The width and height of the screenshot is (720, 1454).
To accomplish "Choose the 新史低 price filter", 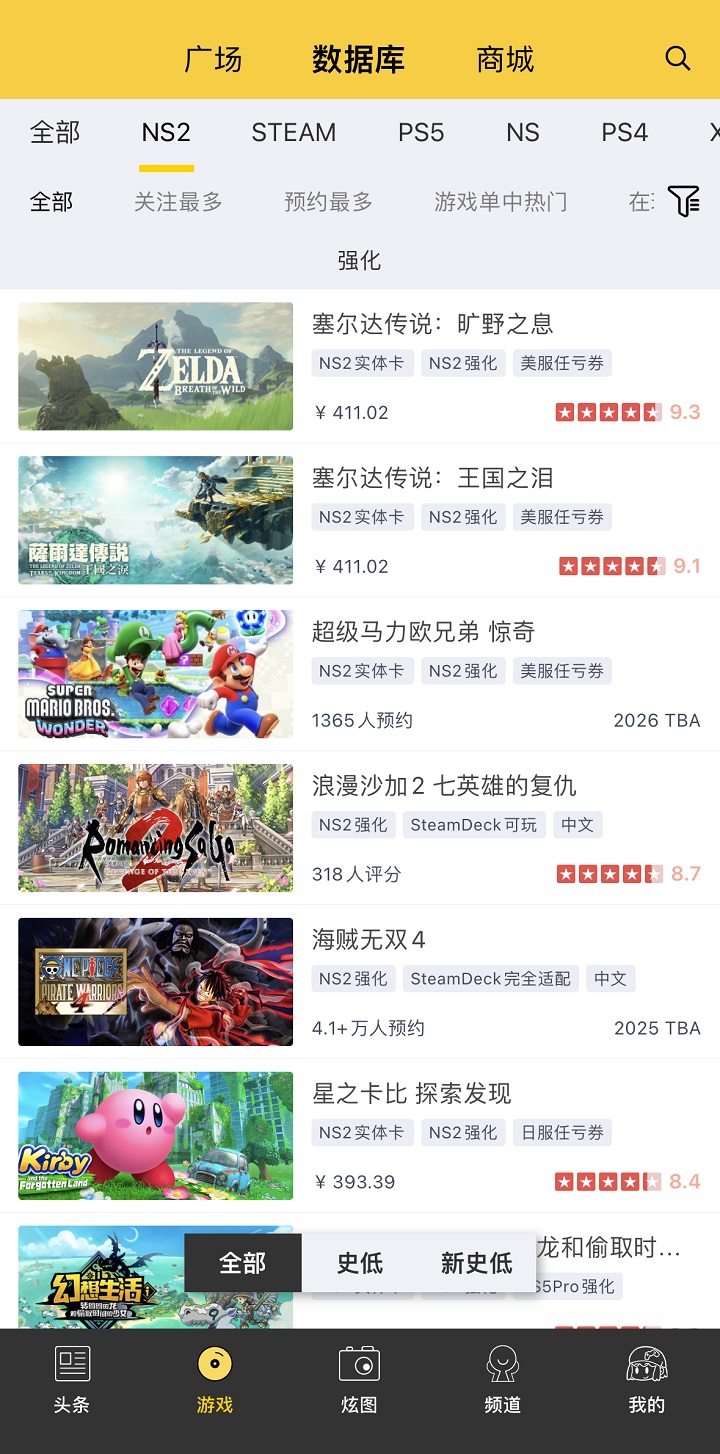I will (x=476, y=1263).
